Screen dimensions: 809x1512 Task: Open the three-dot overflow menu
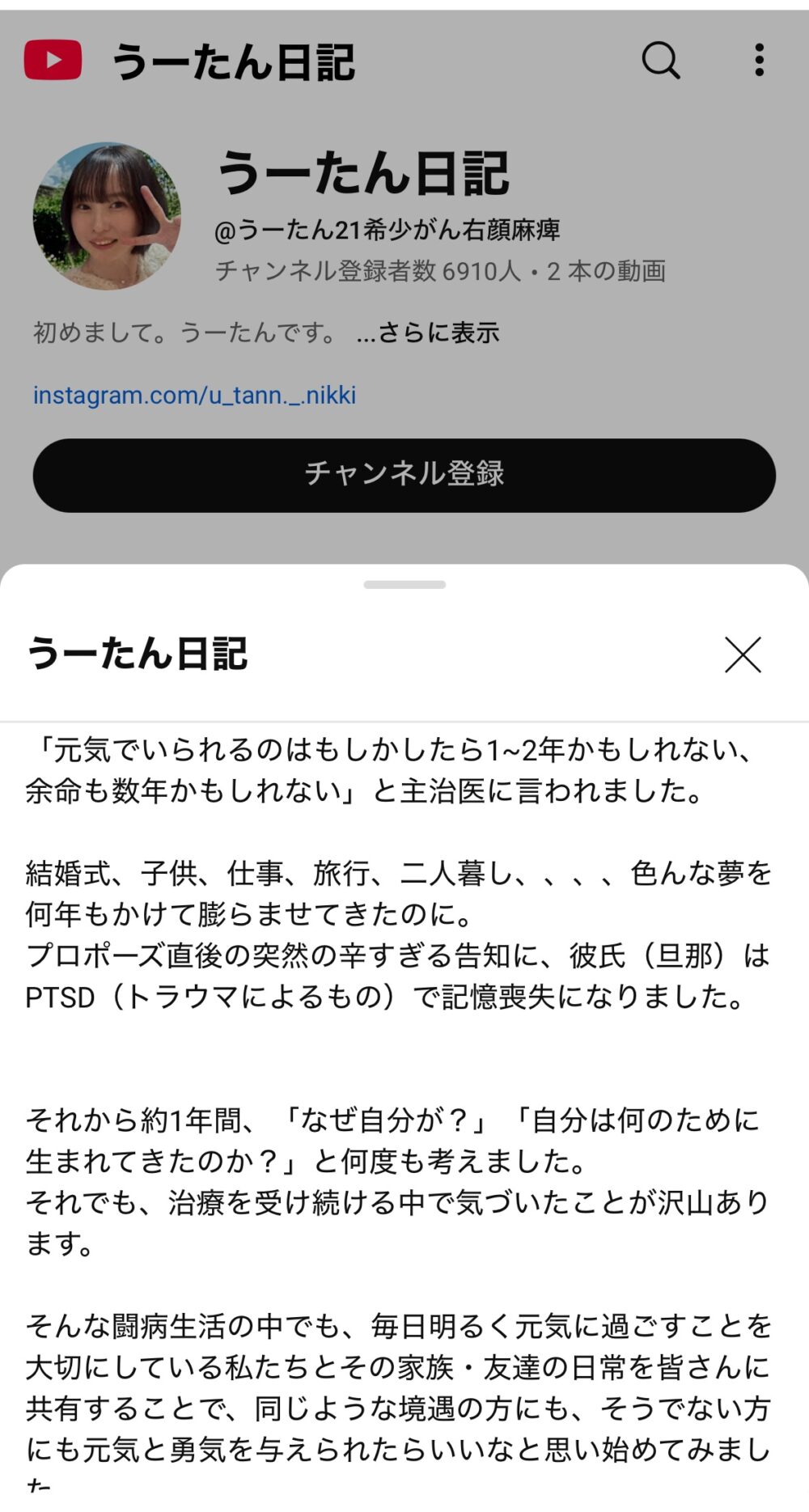point(759,61)
